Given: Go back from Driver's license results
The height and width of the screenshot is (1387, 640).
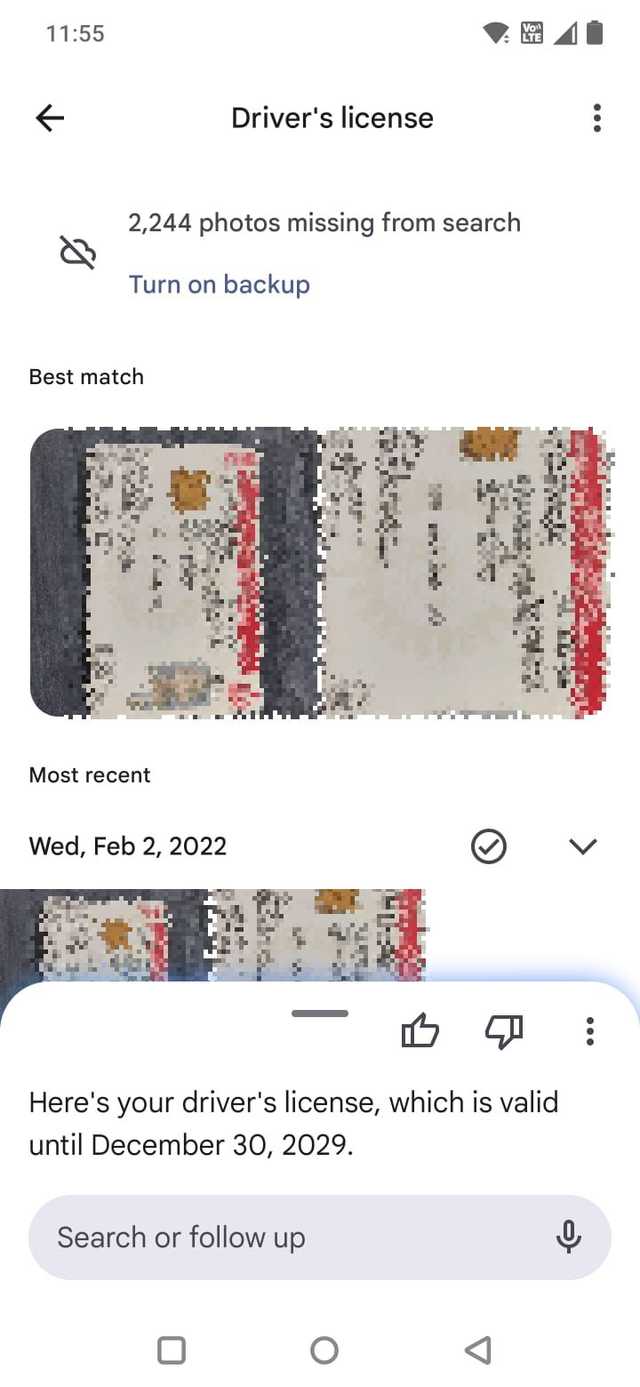Looking at the screenshot, I should 50,118.
